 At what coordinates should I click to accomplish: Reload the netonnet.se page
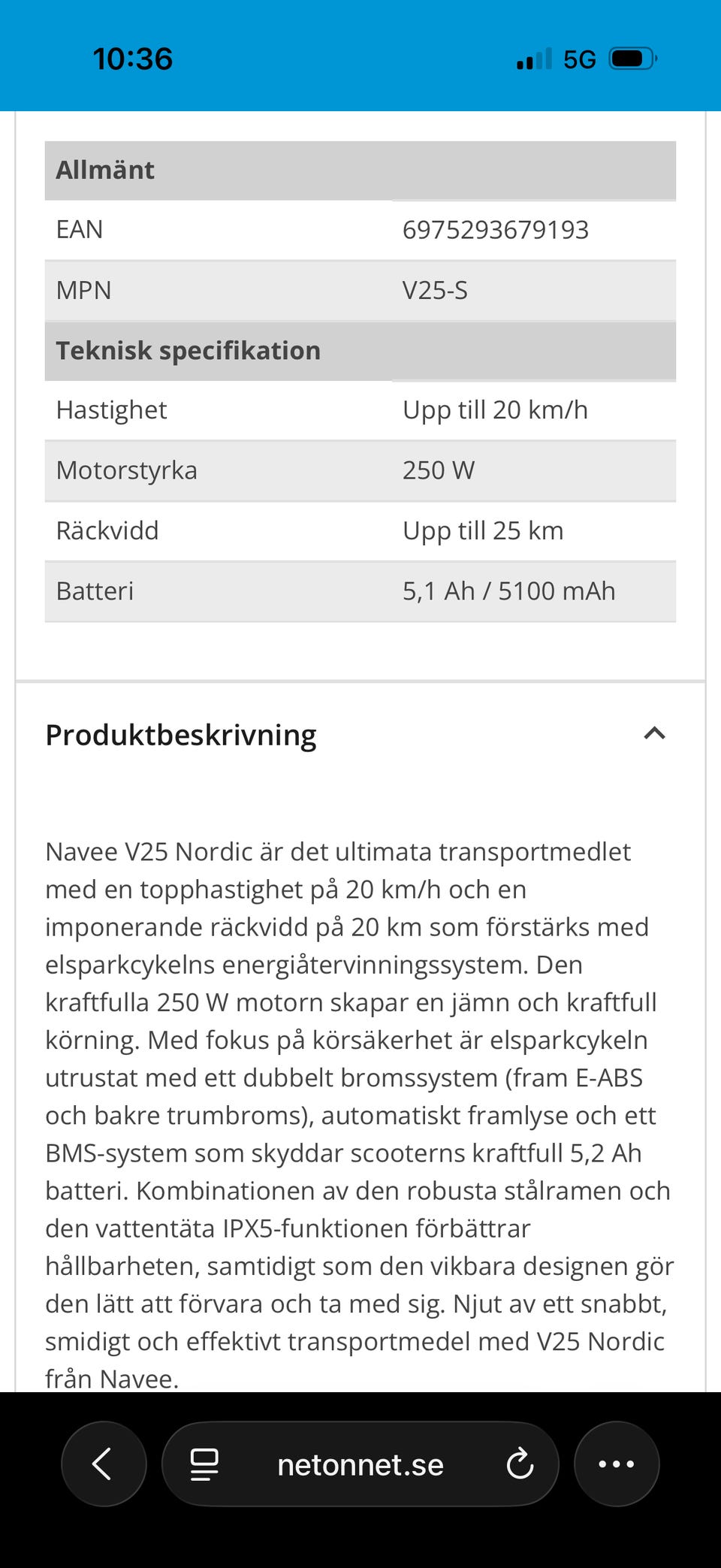click(520, 1464)
